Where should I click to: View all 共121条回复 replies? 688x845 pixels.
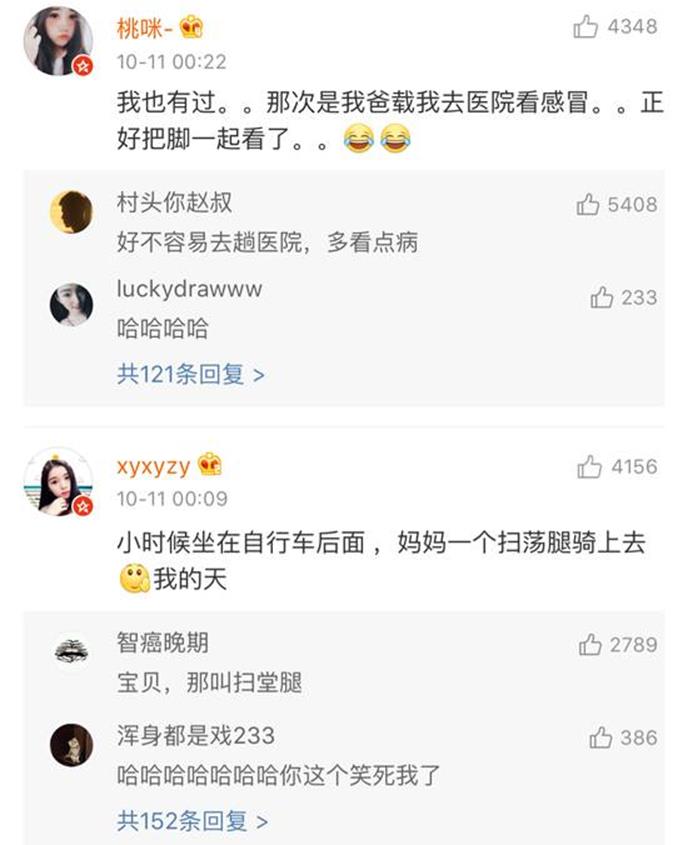coord(190,375)
